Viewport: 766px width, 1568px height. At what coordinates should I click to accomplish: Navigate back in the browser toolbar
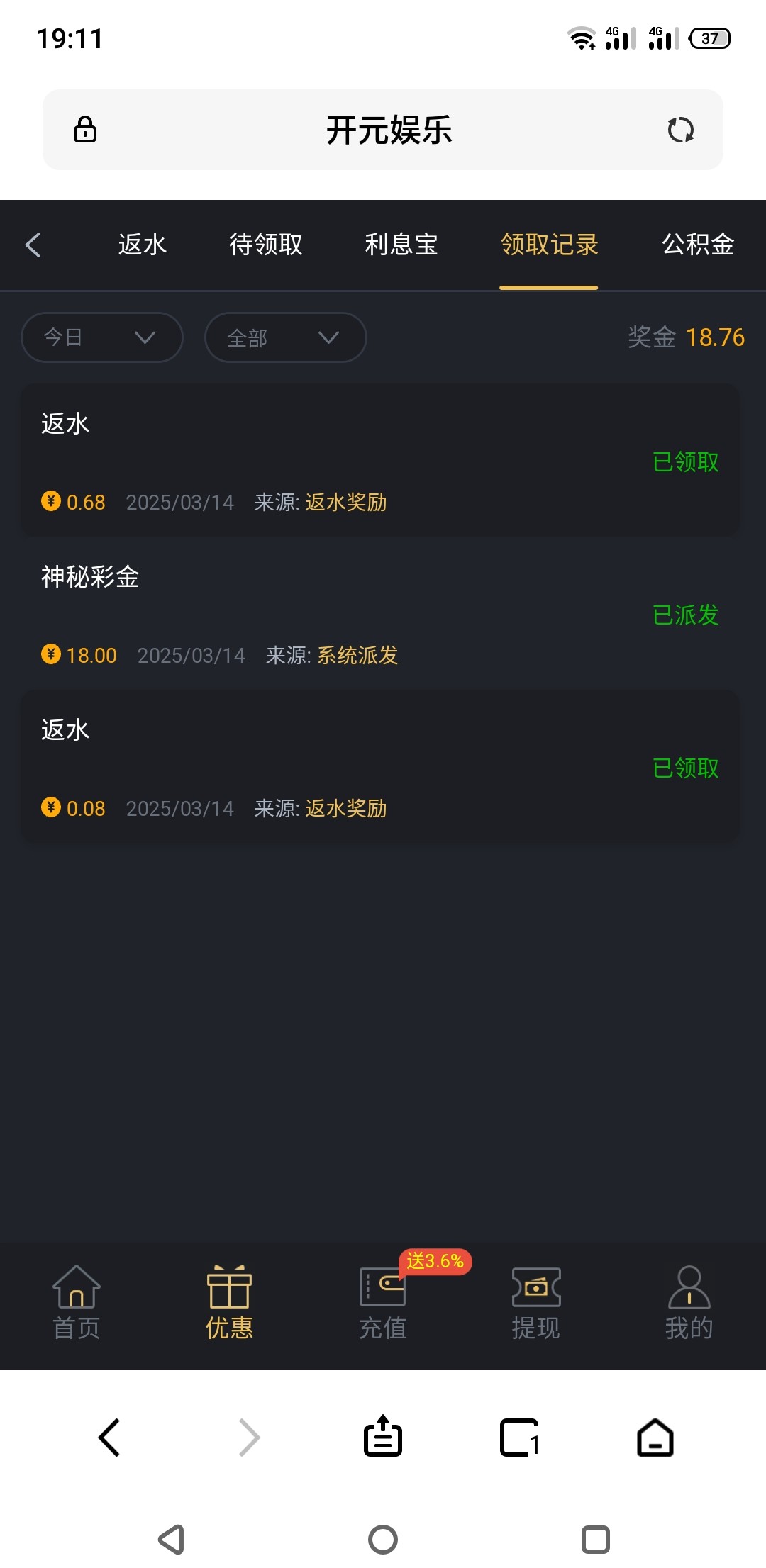pos(109,1437)
